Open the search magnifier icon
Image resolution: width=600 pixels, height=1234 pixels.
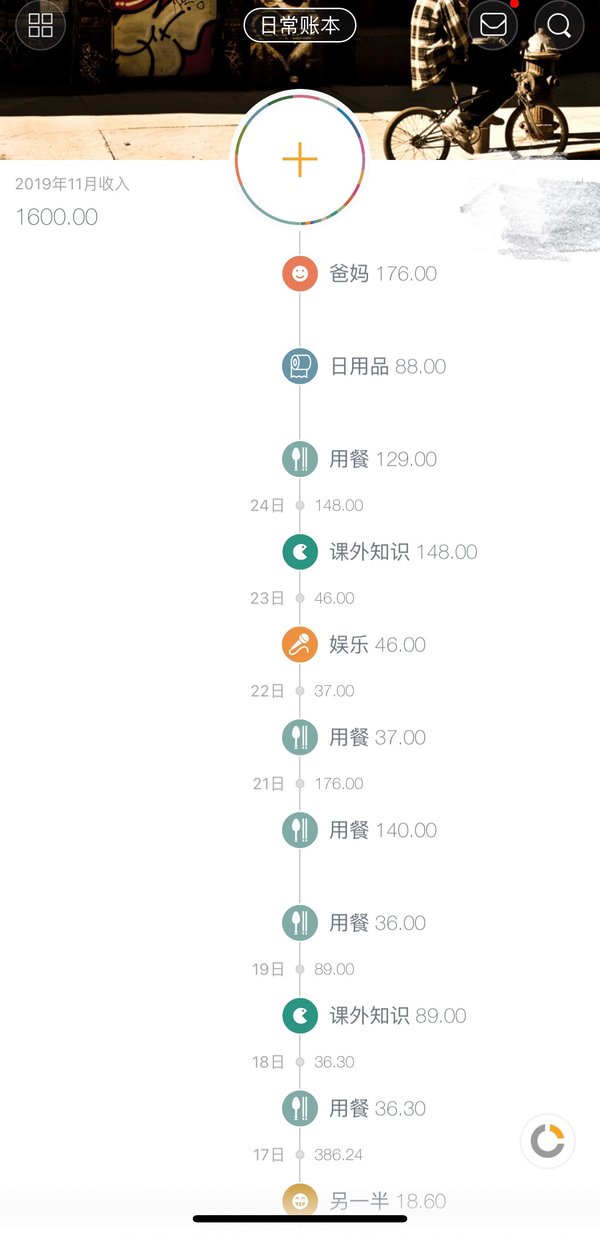coord(559,25)
